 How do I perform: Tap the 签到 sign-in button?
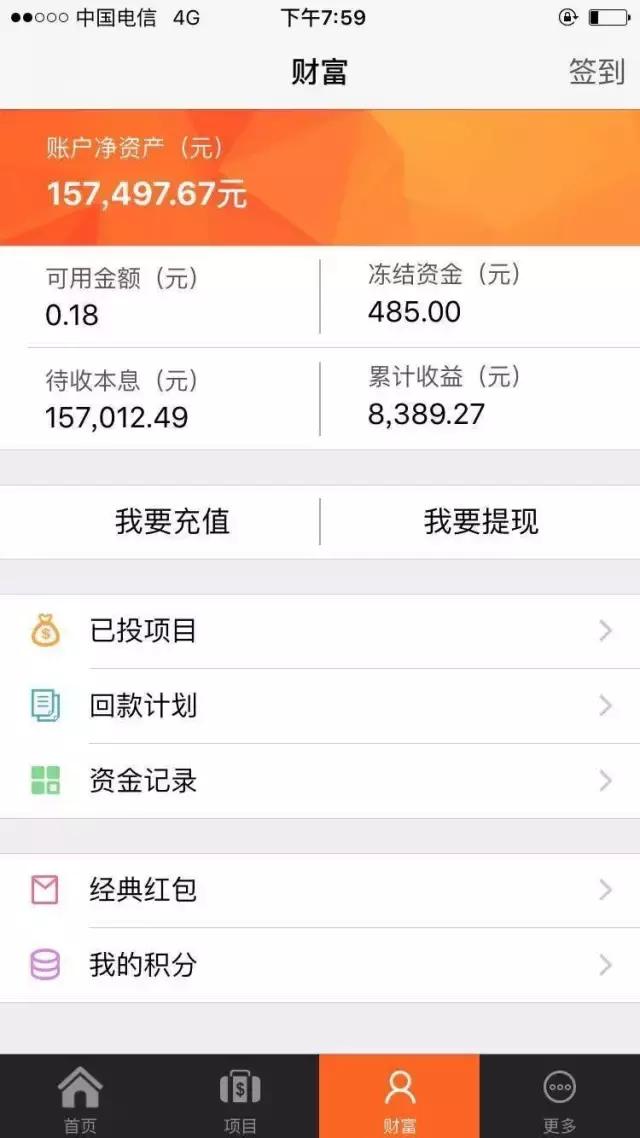click(x=596, y=72)
